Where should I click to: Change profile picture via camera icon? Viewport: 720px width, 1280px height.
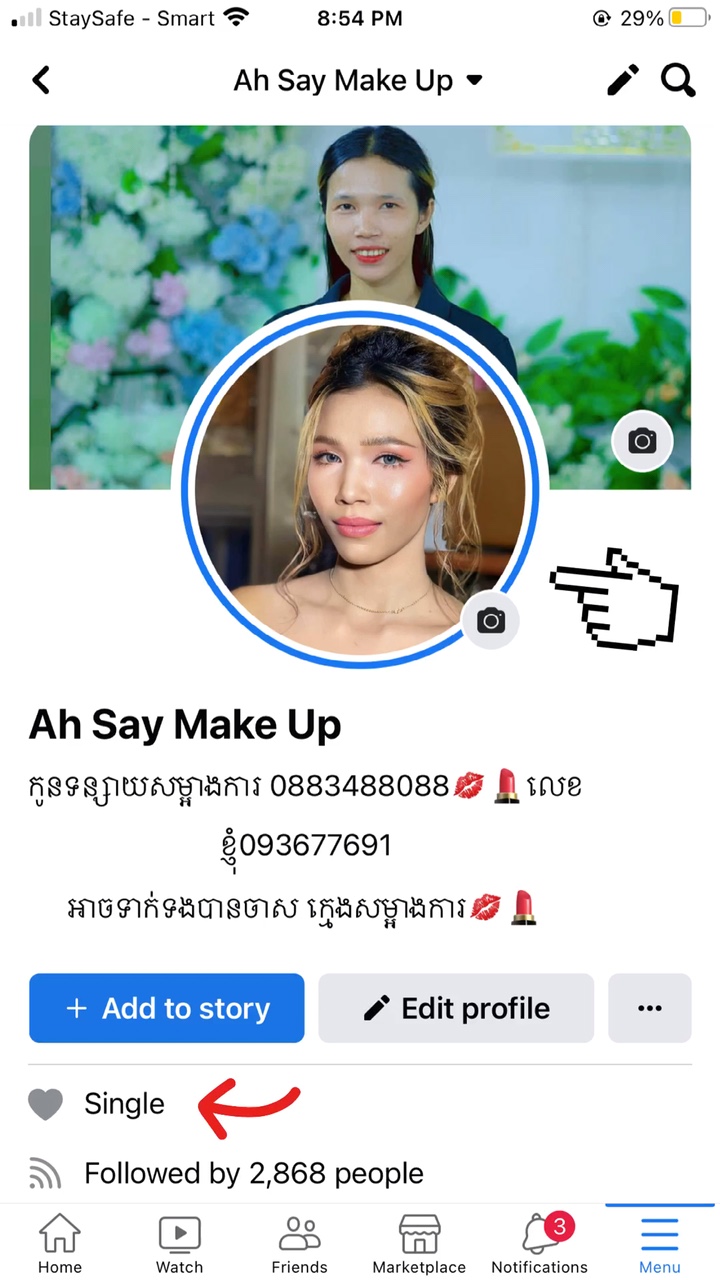(x=491, y=621)
